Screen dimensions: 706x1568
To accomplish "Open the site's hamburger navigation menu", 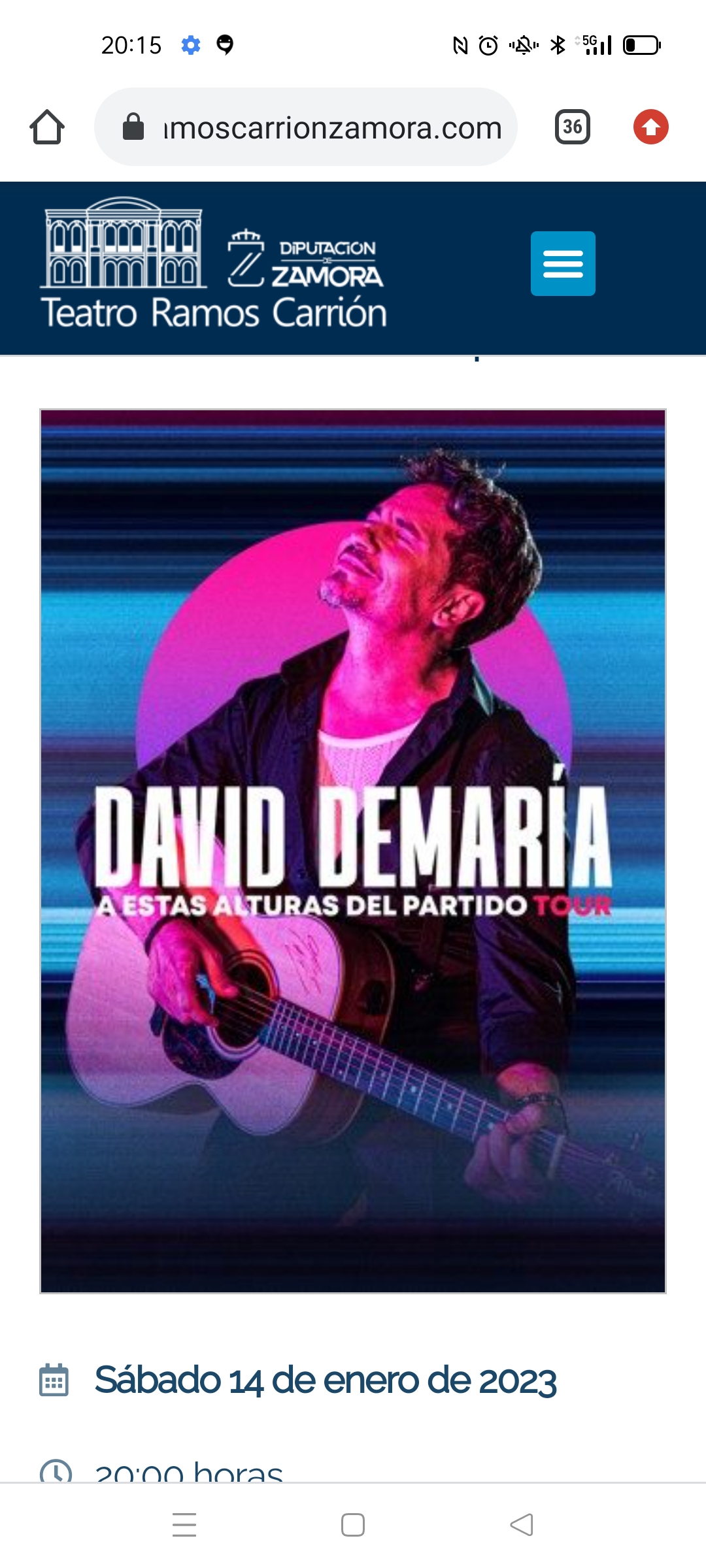I will click(x=563, y=263).
